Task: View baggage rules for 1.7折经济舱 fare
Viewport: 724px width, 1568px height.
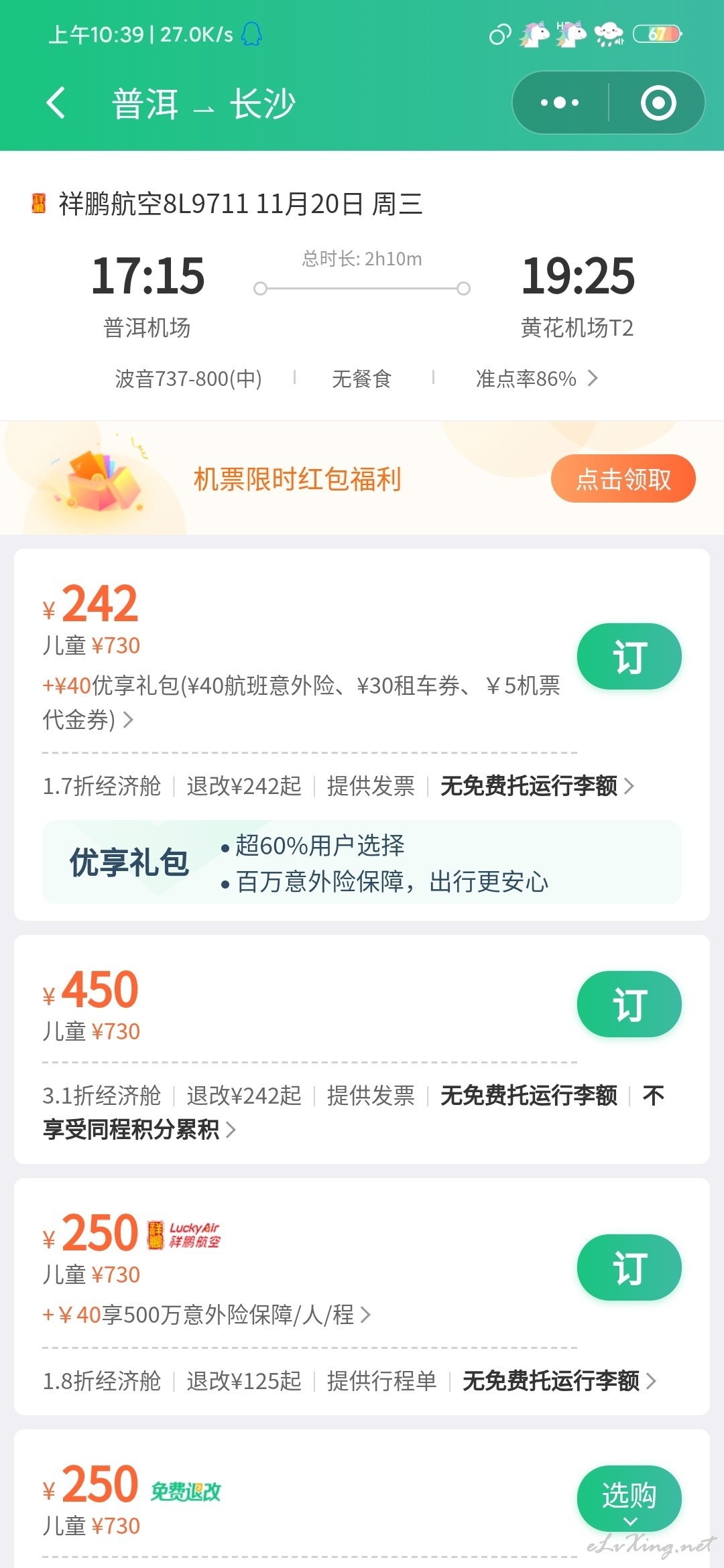Action: coord(536,786)
